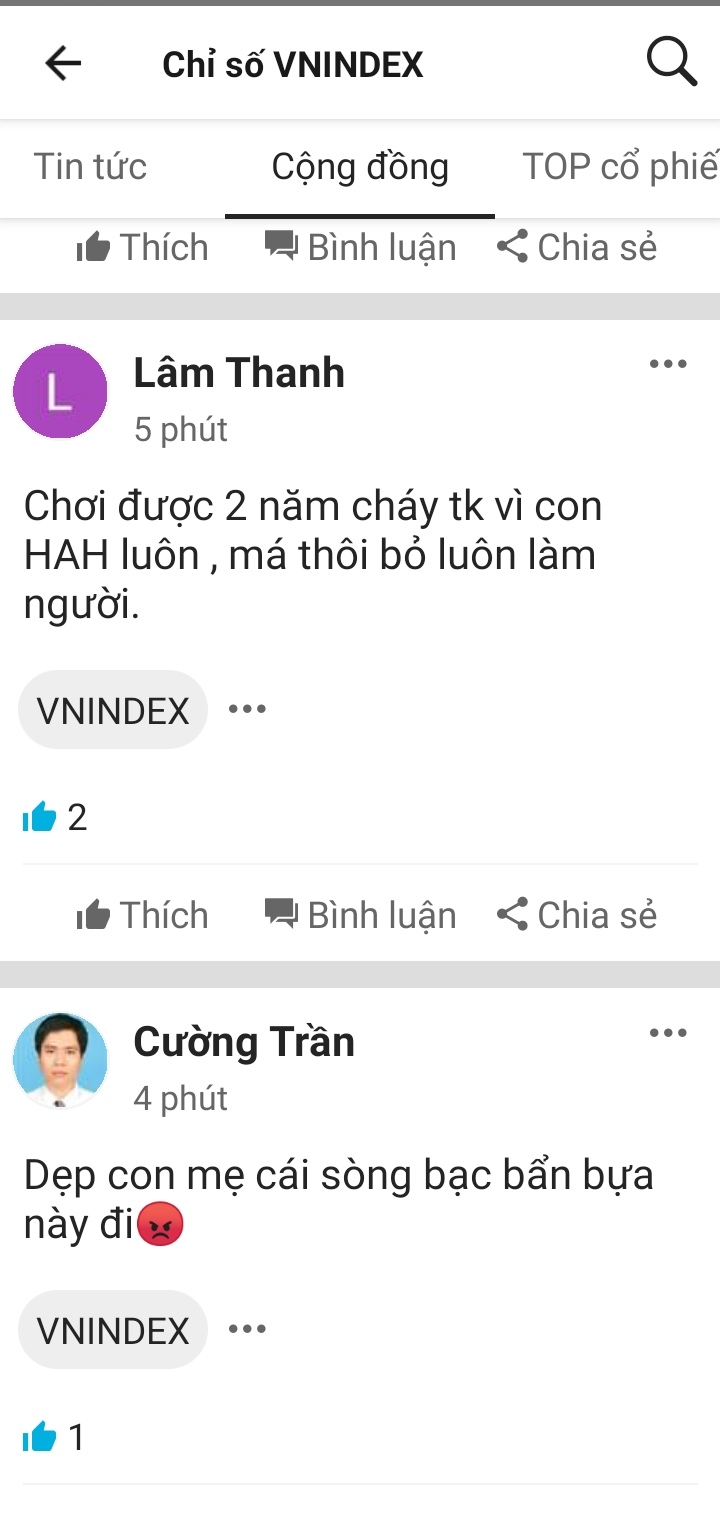The image size is (720, 1516).
Task: Tap VNINDEX chip in Lâm Thanh's post
Action: [113, 710]
